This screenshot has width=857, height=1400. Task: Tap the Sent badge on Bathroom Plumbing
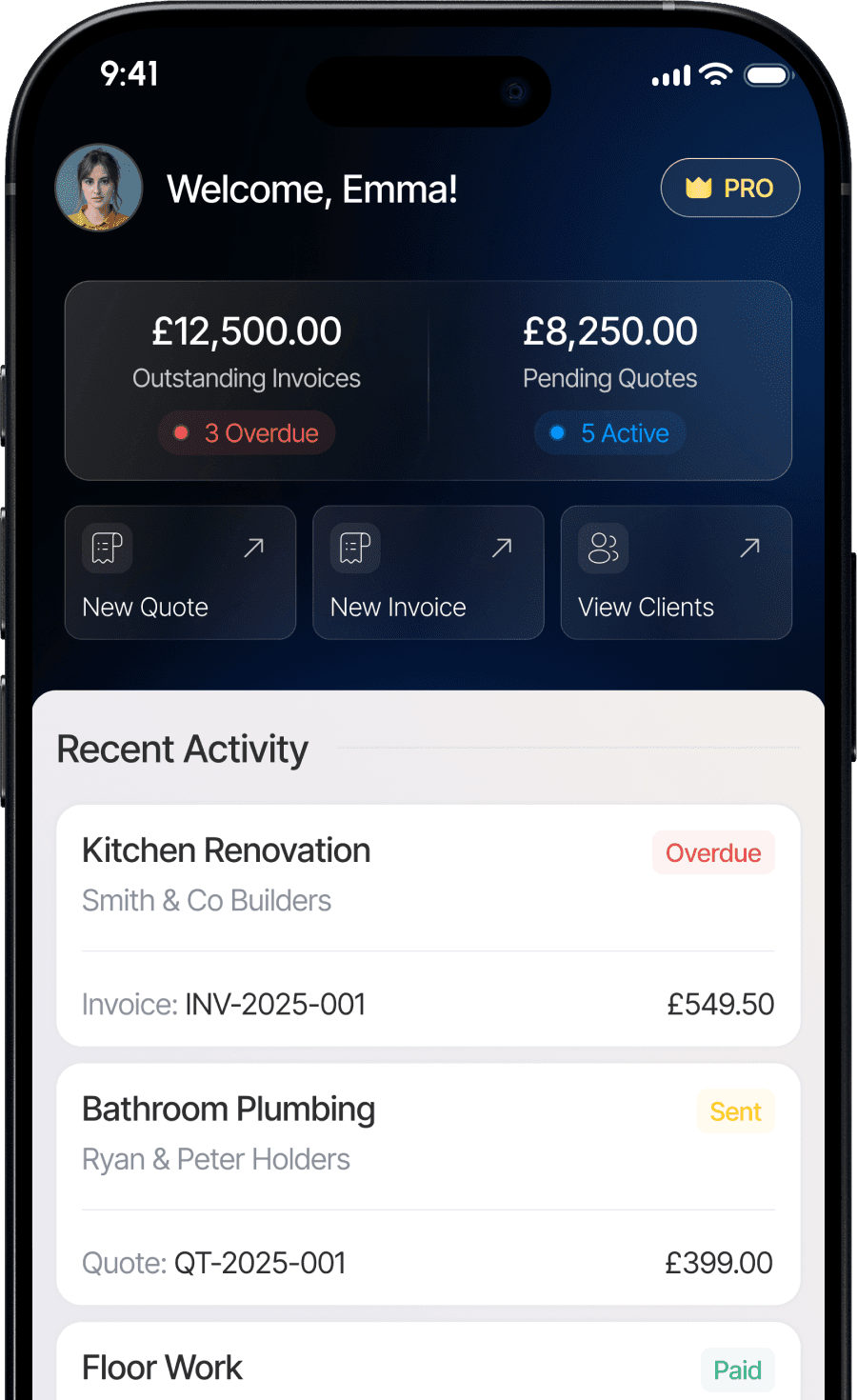735,1110
